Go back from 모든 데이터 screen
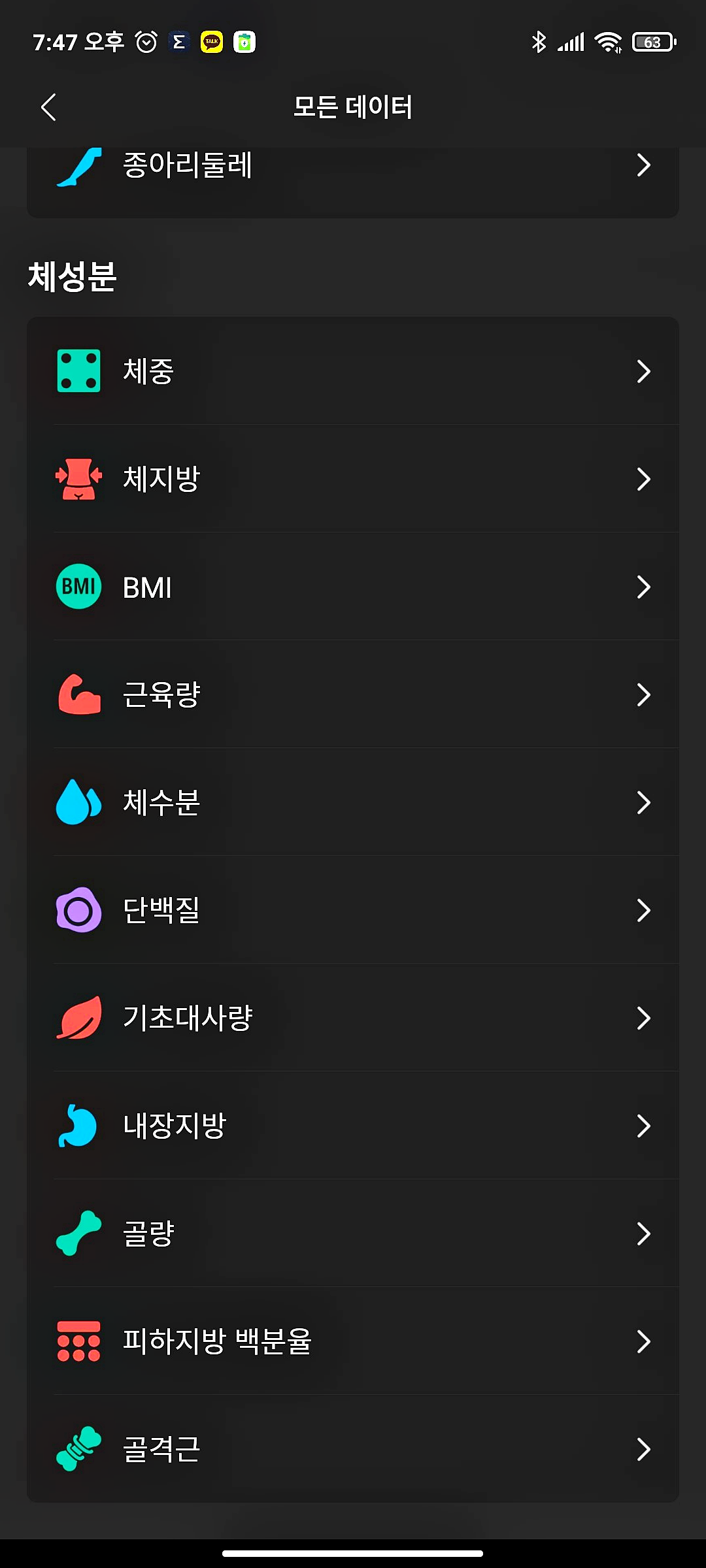Image resolution: width=706 pixels, height=1568 pixels. 48,107
